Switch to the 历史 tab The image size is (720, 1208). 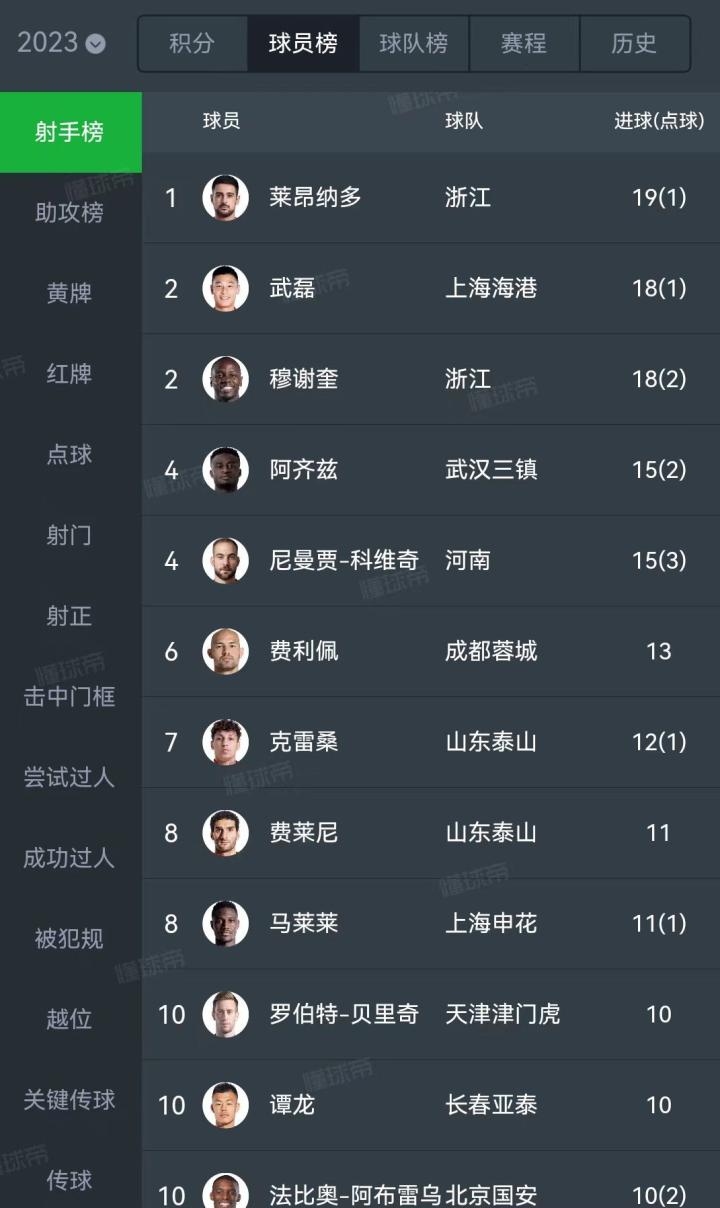633,44
